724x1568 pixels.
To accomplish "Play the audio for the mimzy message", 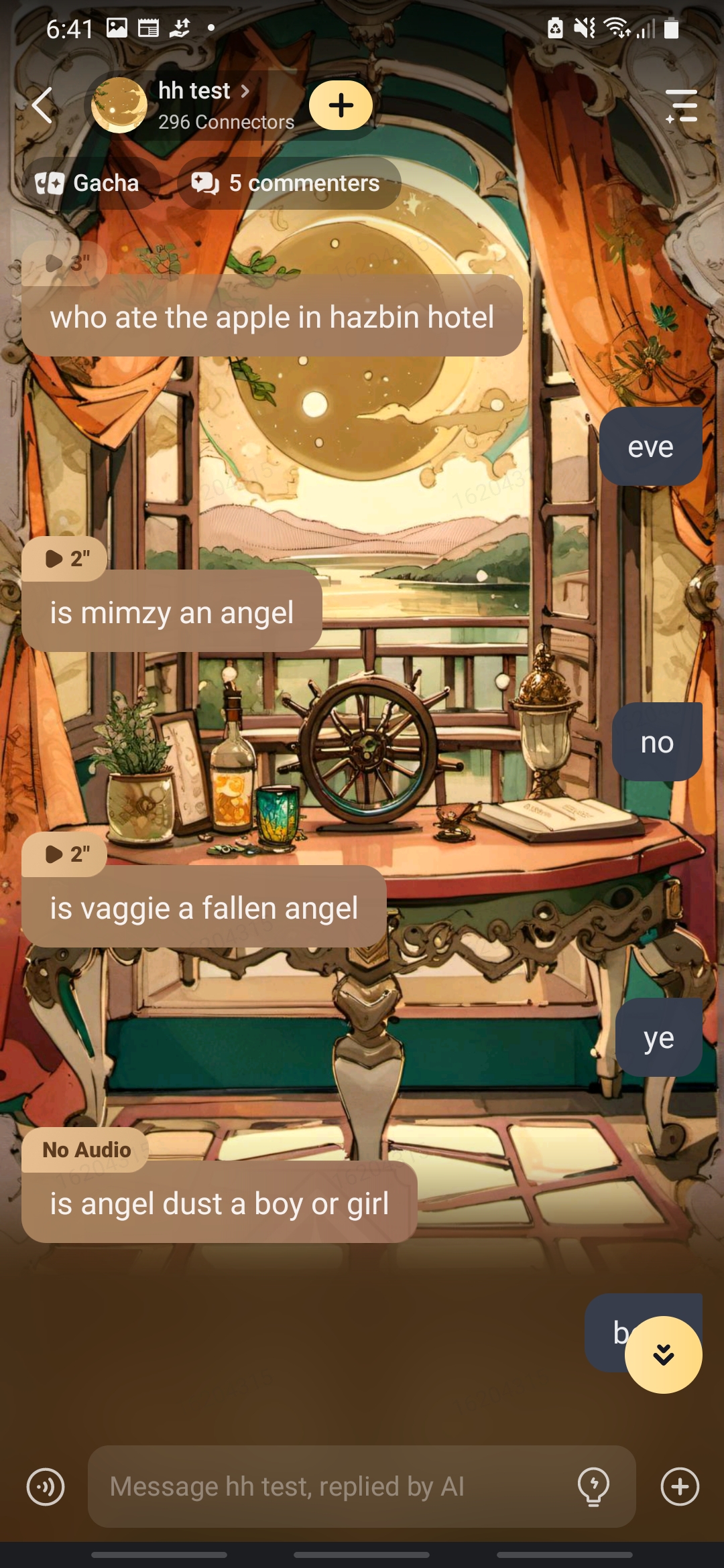I will coord(65,558).
